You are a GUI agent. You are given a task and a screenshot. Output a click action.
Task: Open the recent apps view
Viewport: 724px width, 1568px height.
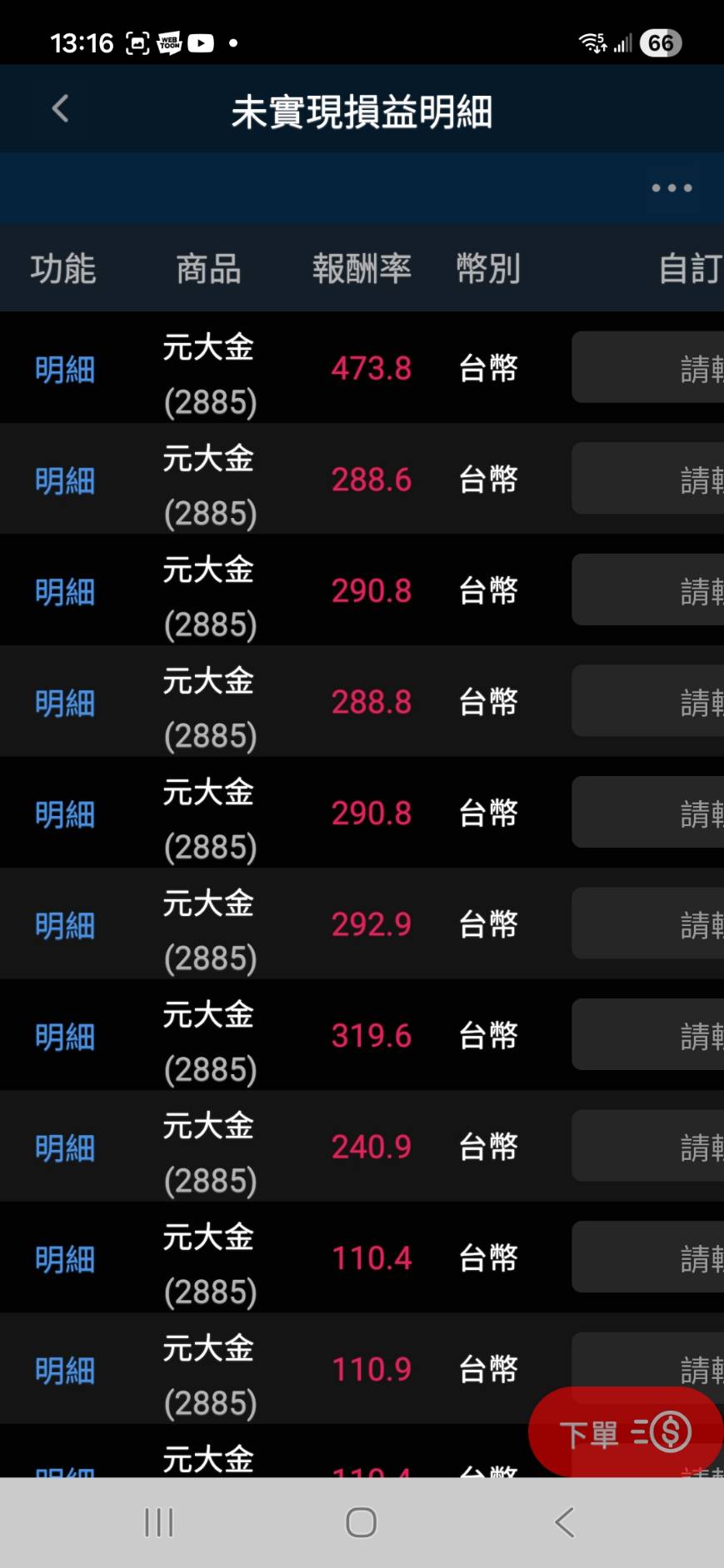[x=158, y=1522]
